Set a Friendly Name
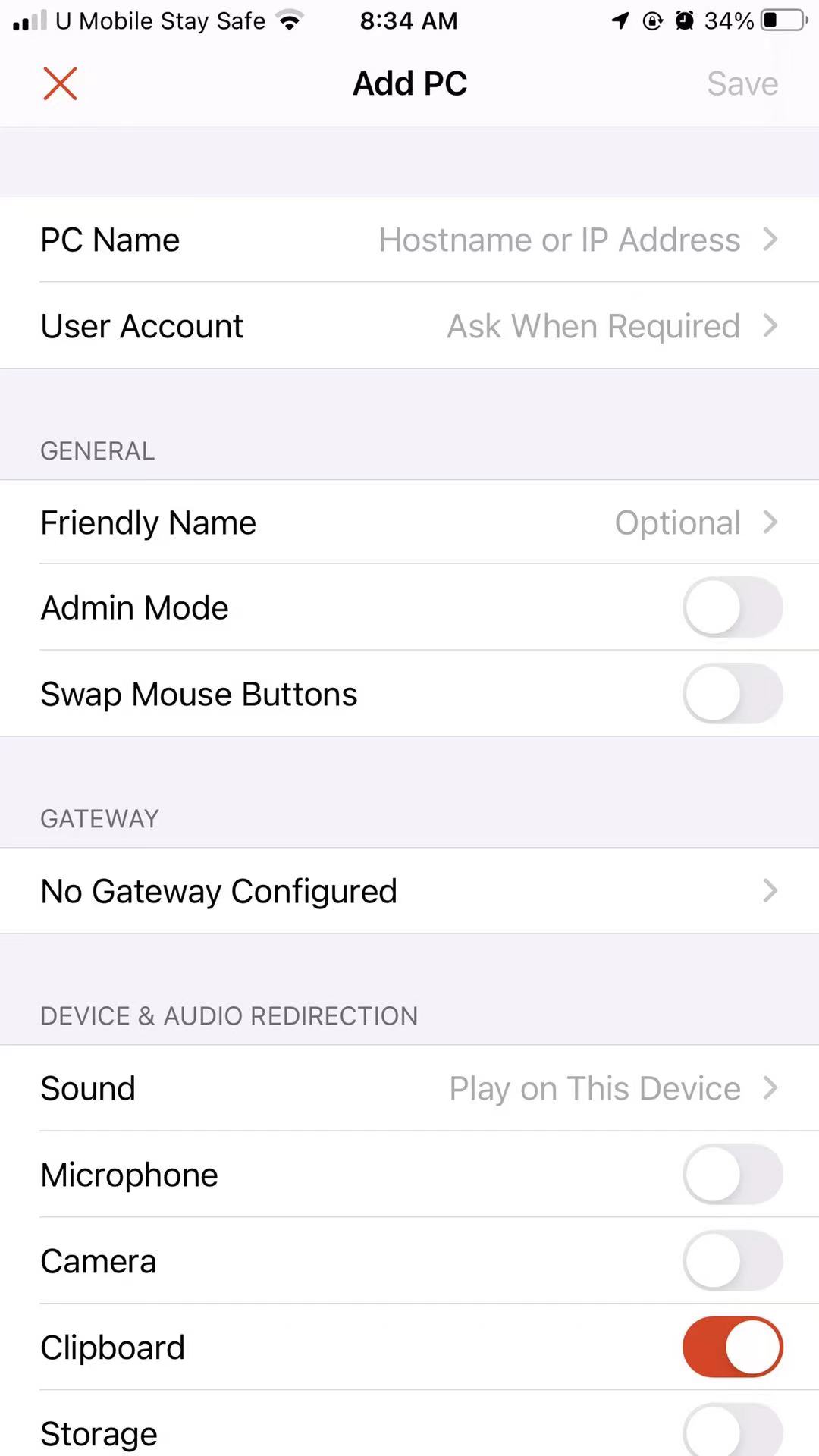 [x=409, y=522]
